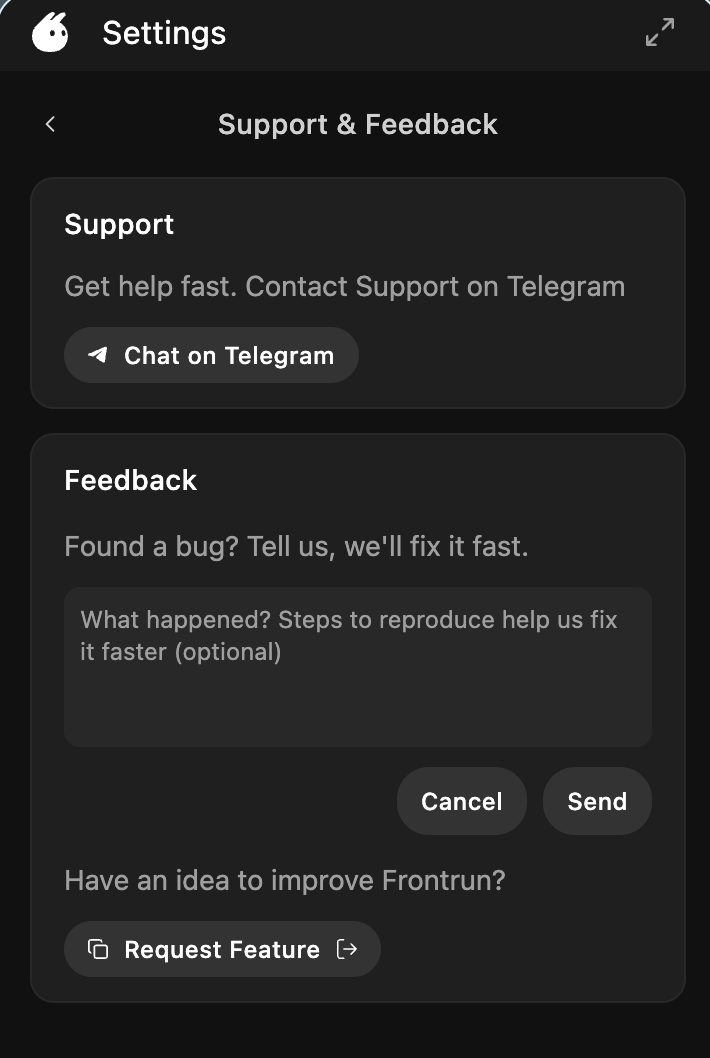Expand the Settings panel to full view
The width and height of the screenshot is (710, 1058).
point(659,33)
